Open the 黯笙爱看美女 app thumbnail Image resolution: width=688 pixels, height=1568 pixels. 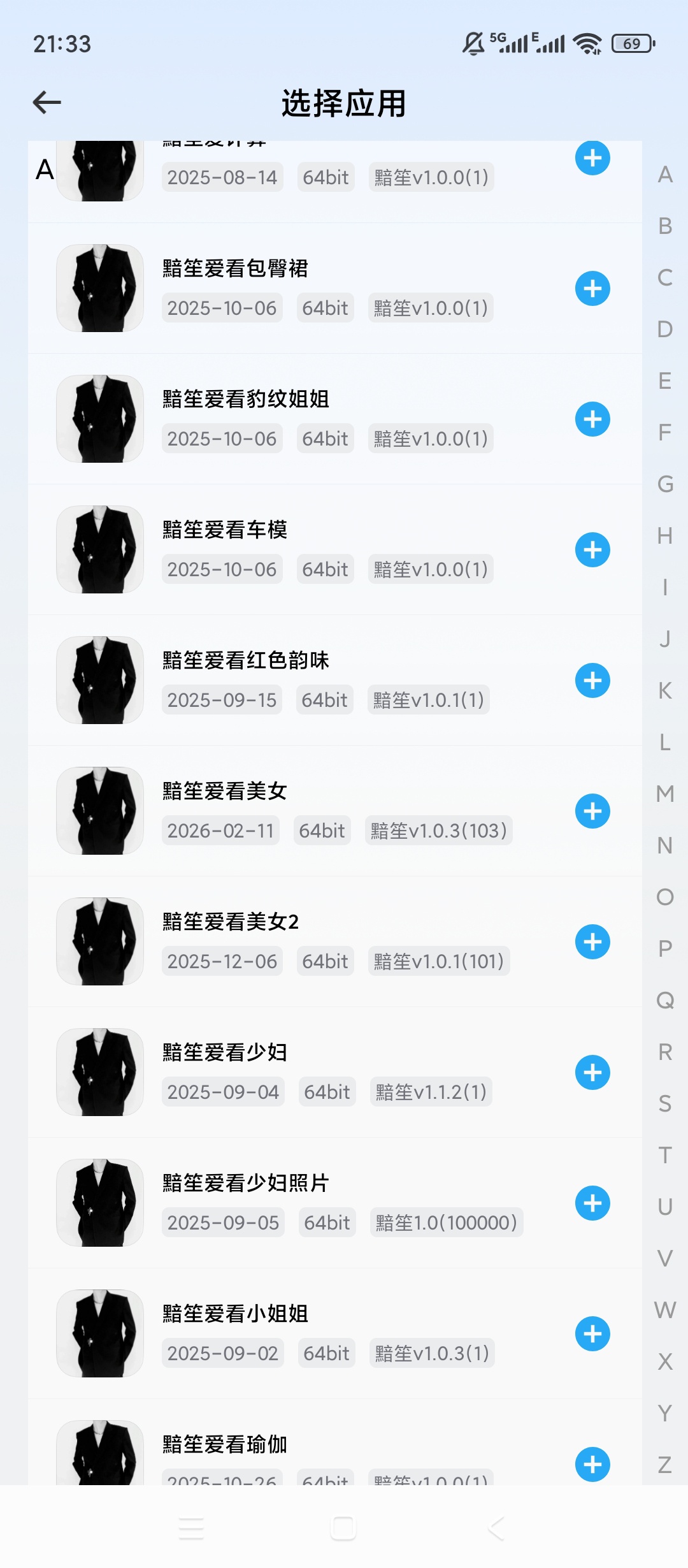[x=99, y=810]
